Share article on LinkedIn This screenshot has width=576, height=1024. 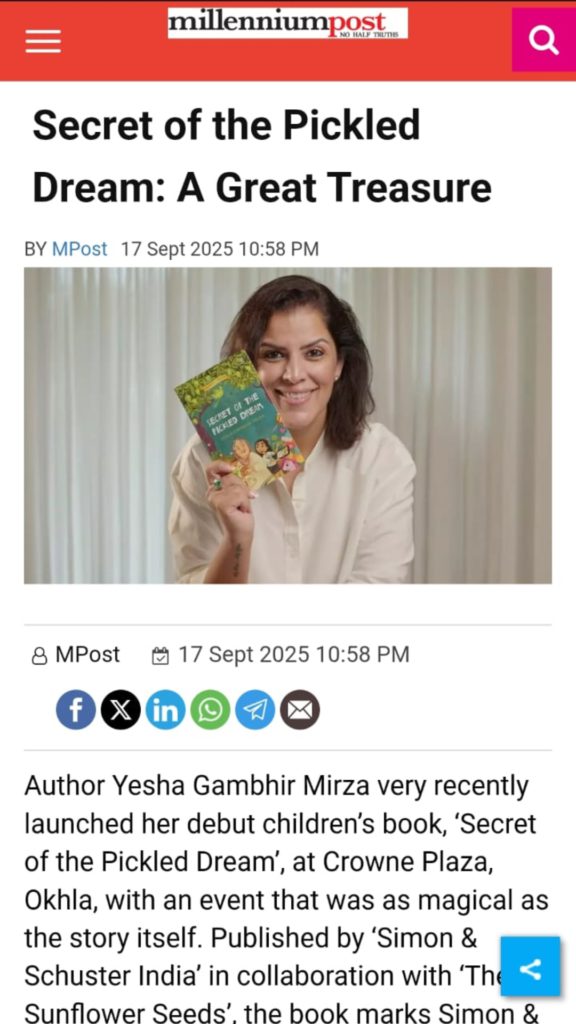(165, 710)
